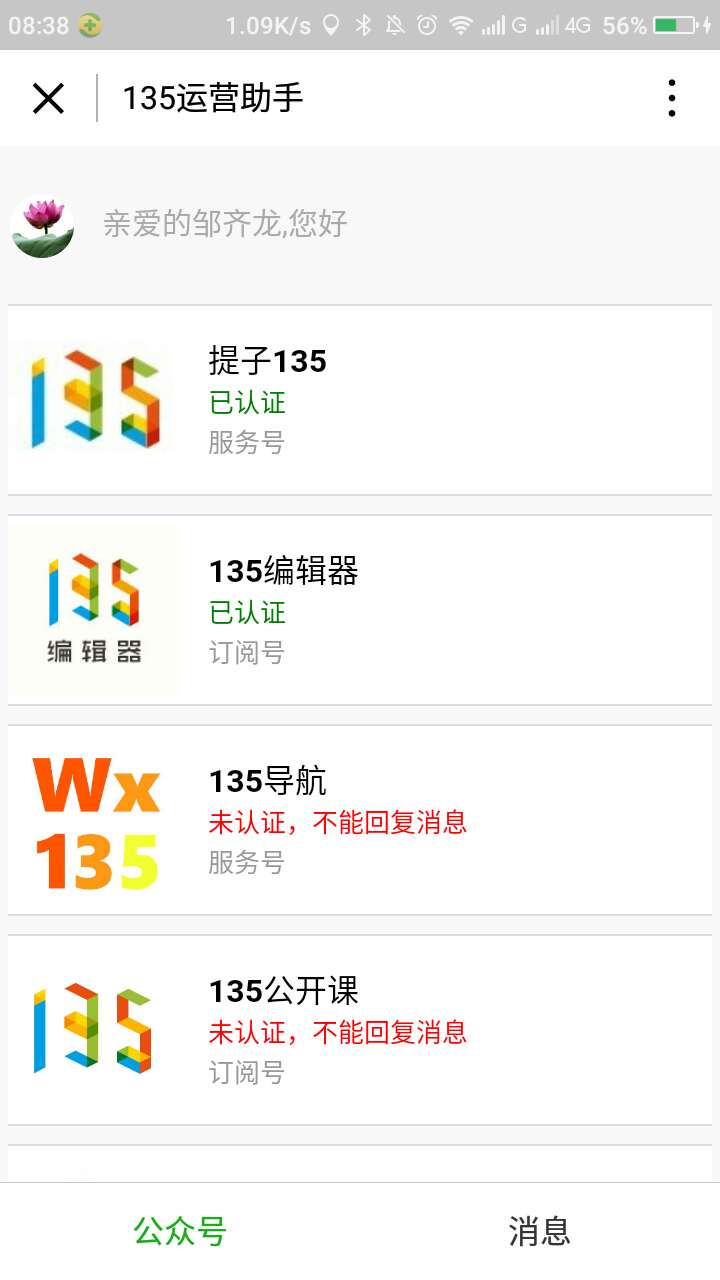Switch to the 消息 tab
This screenshot has height=1280, width=720.
pyautogui.click(x=539, y=1231)
